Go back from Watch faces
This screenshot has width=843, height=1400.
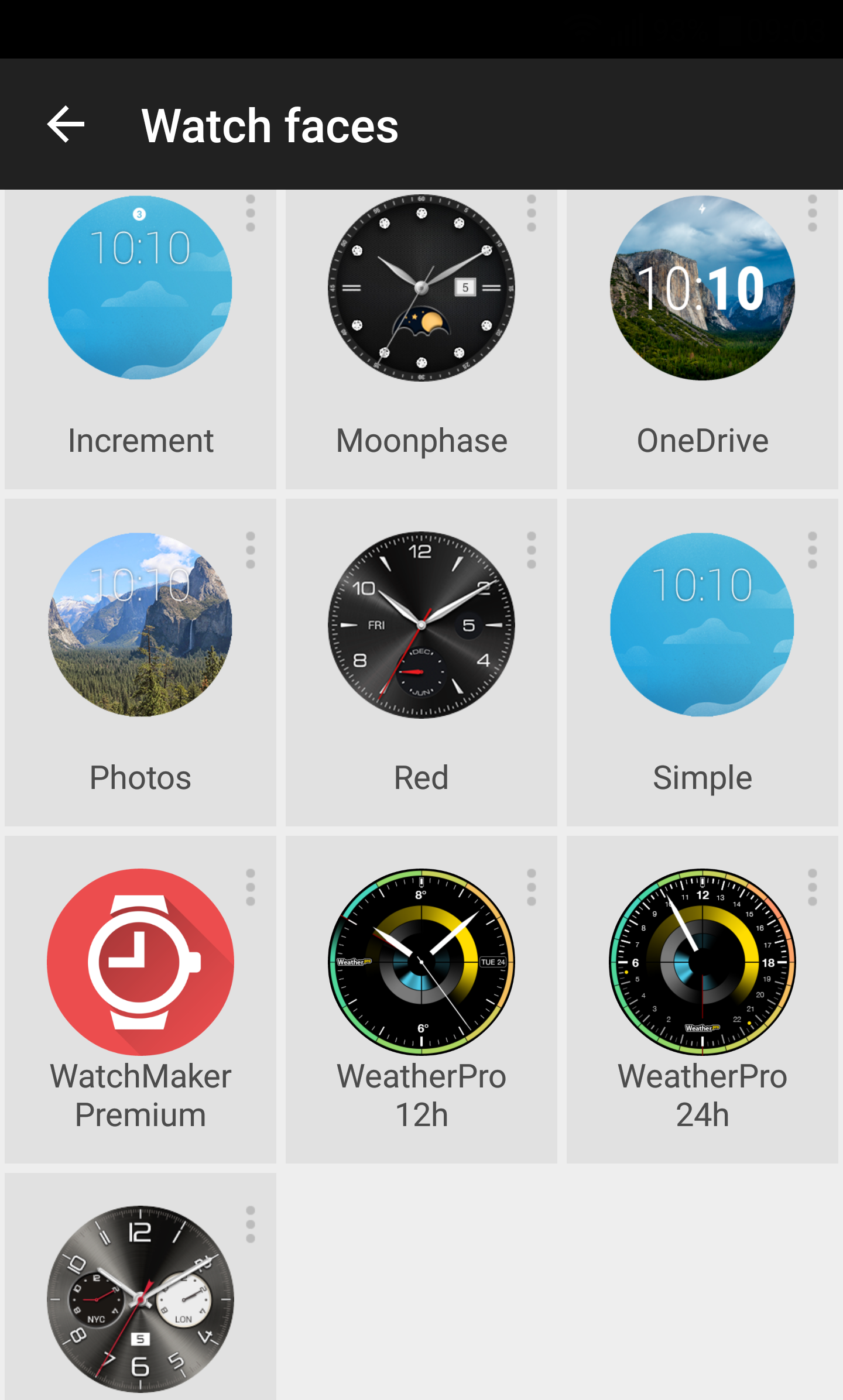click(66, 125)
